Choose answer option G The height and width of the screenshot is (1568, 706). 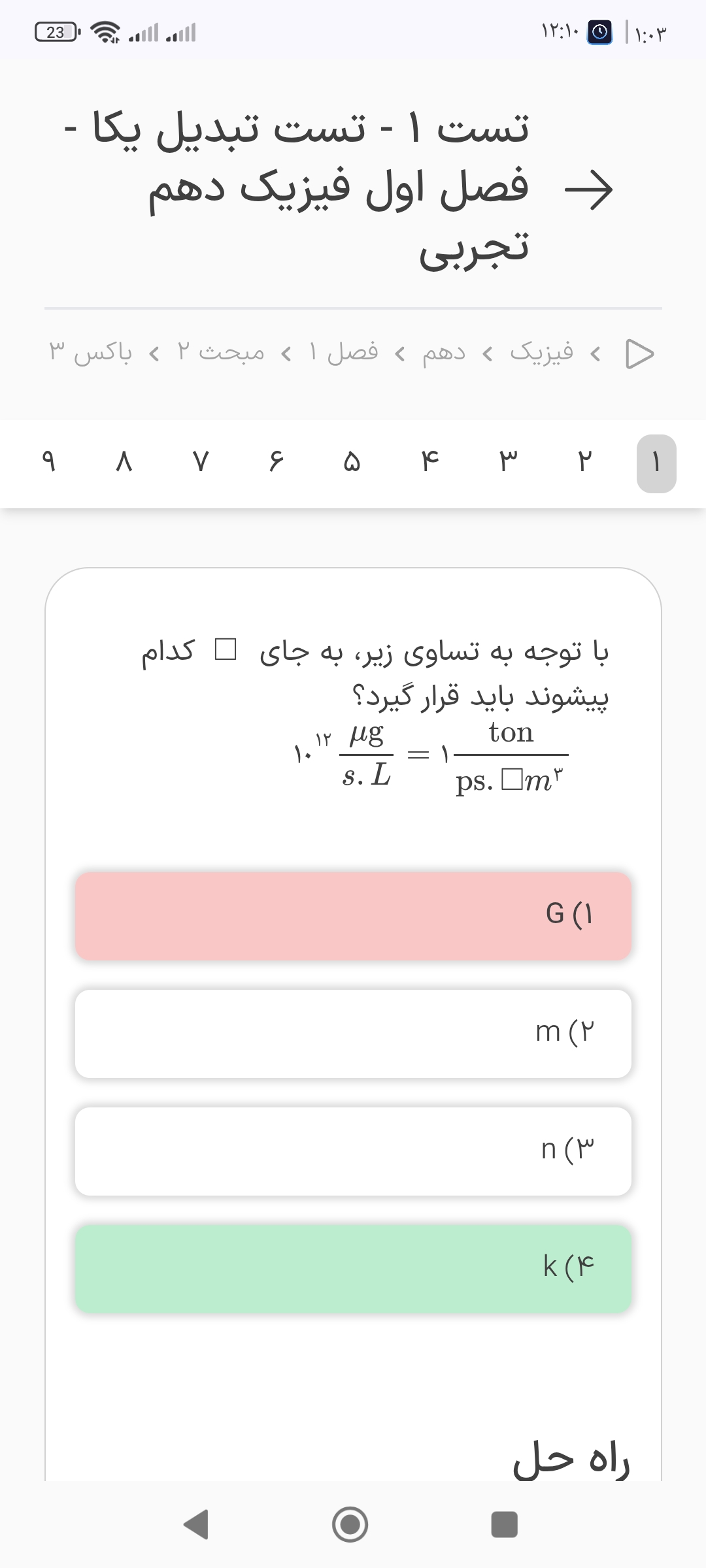353,915
